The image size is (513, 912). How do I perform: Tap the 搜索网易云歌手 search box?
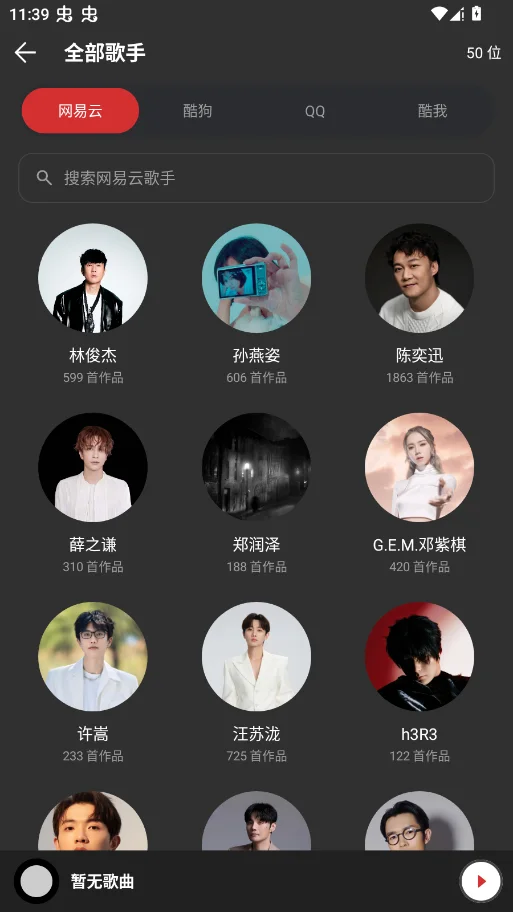(256, 178)
